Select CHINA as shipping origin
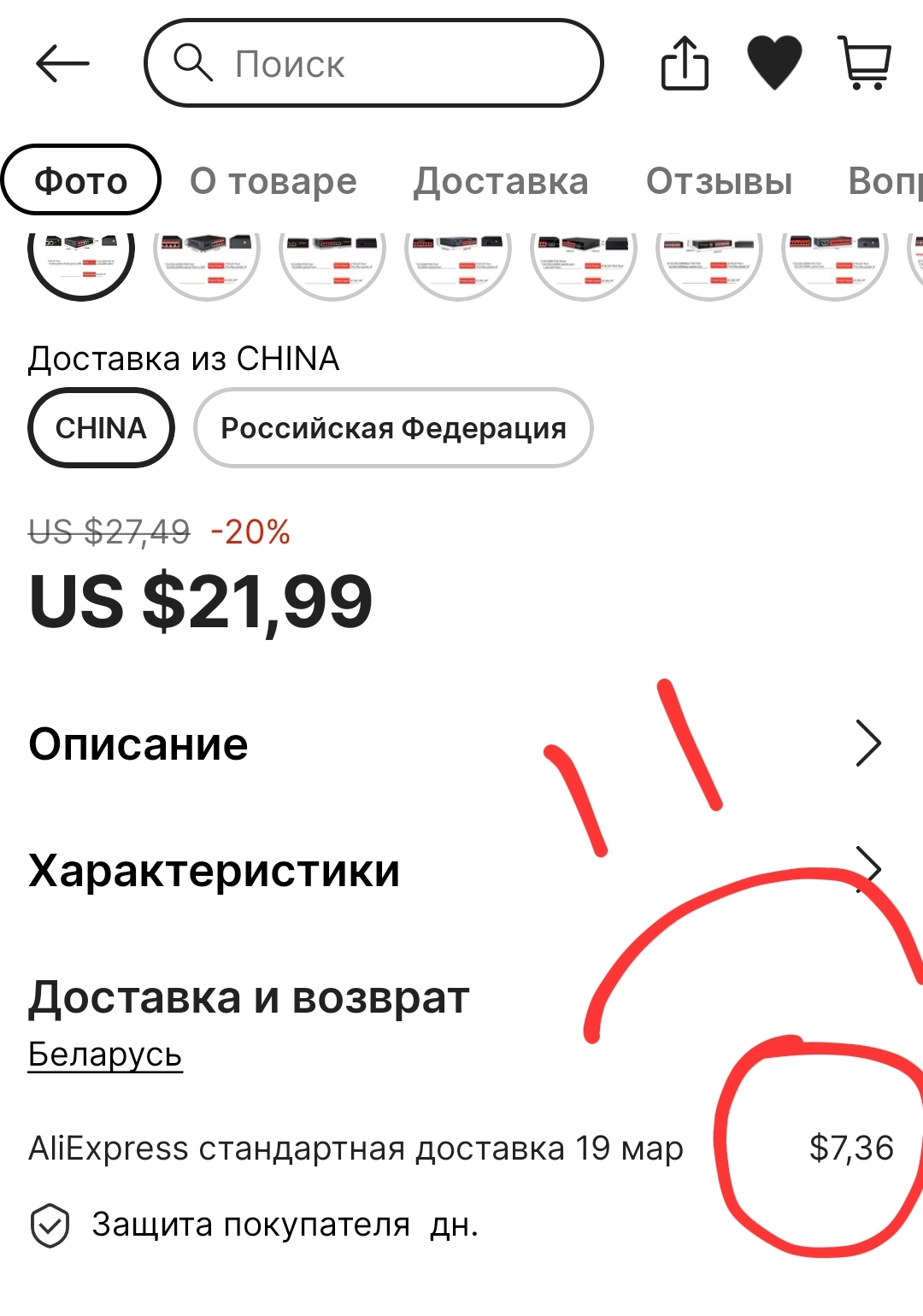923x1316 pixels. coord(101,428)
